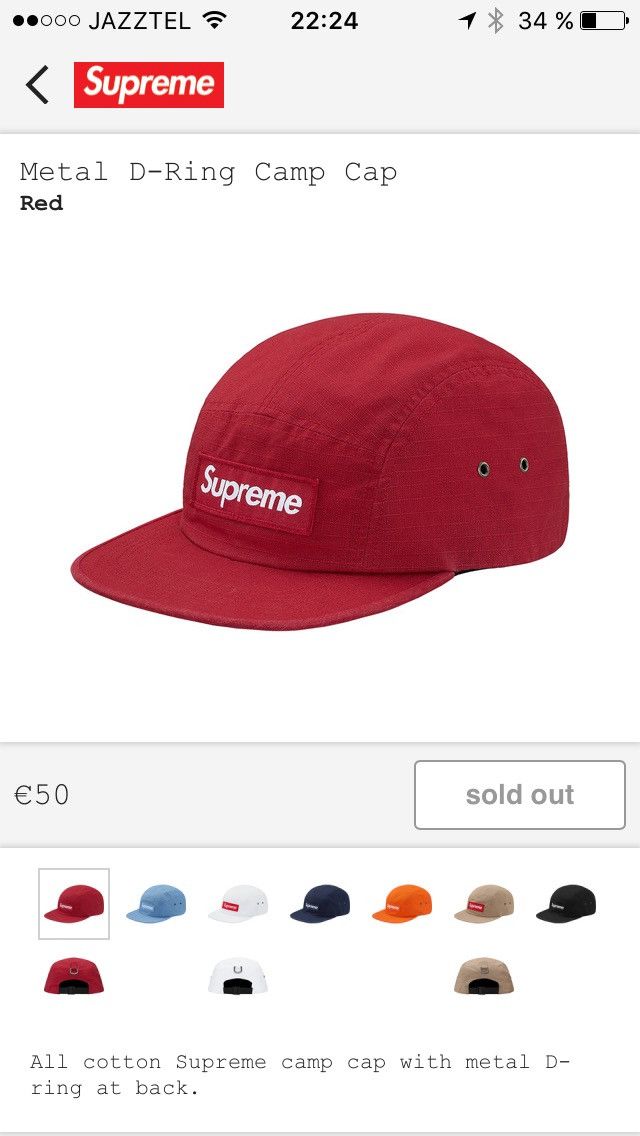Choose the light blue cap color
Viewport: 640px width, 1136px height.
[156, 903]
